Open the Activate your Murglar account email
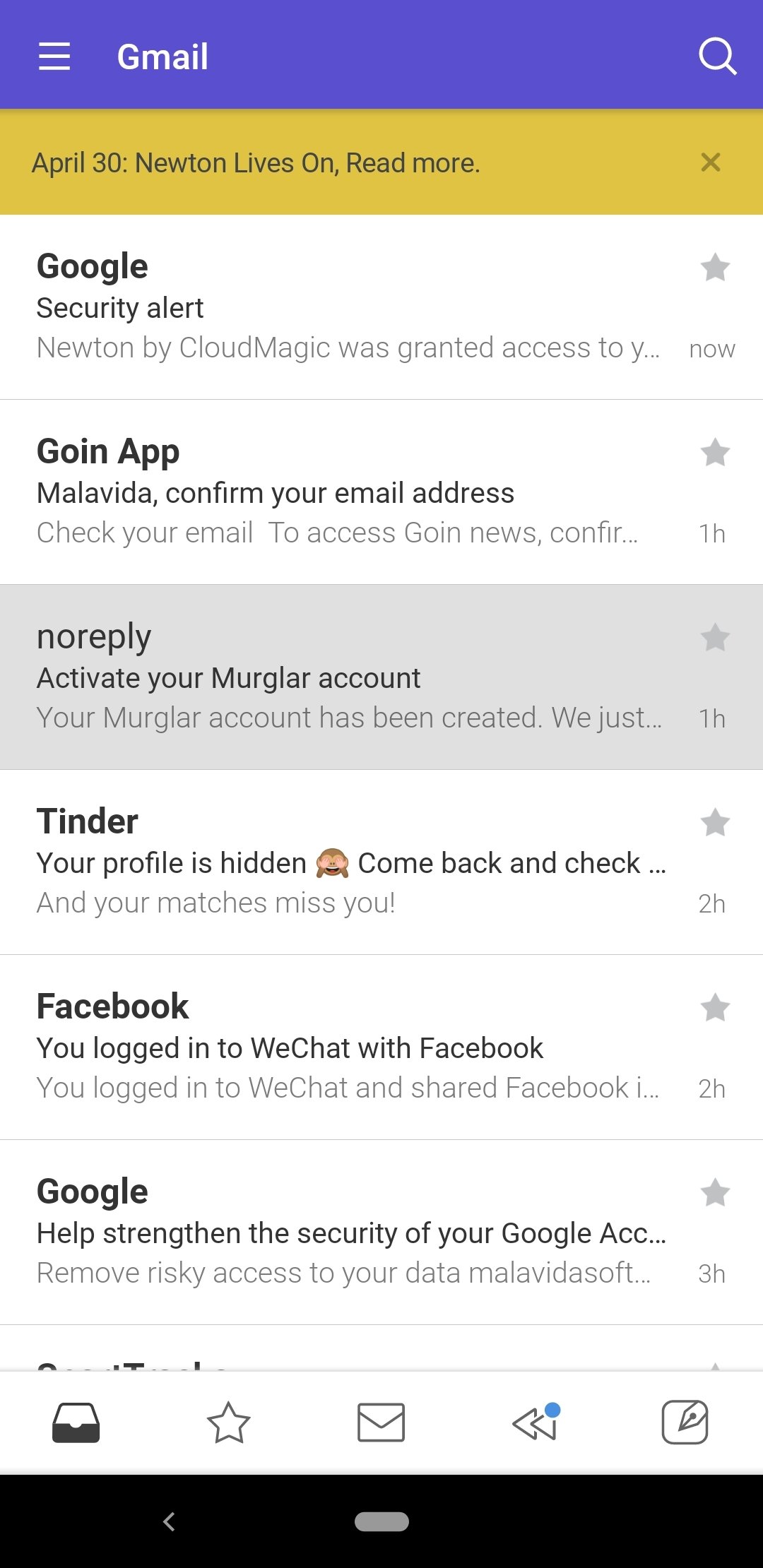This screenshot has width=763, height=1568. click(346, 677)
